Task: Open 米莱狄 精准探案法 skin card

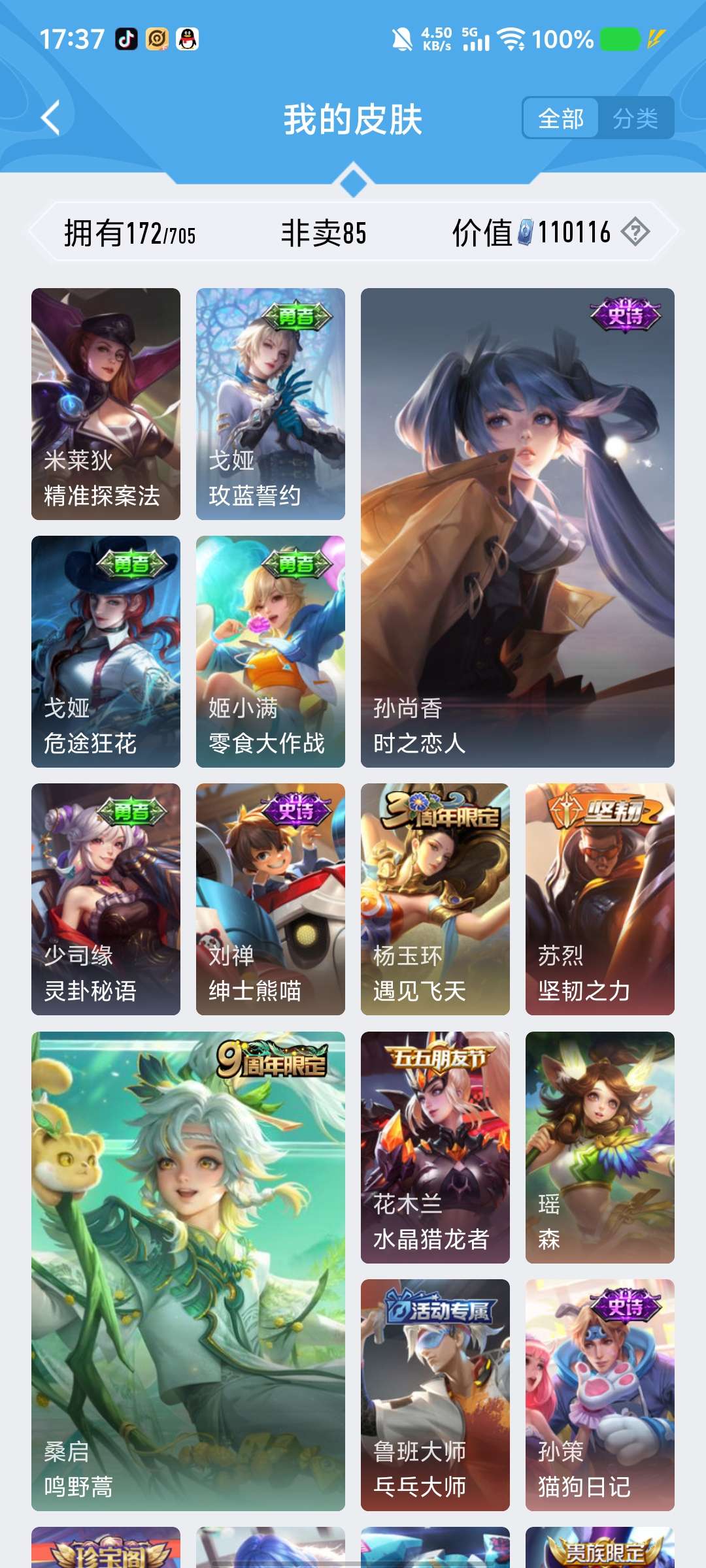Action: pyautogui.click(x=106, y=404)
